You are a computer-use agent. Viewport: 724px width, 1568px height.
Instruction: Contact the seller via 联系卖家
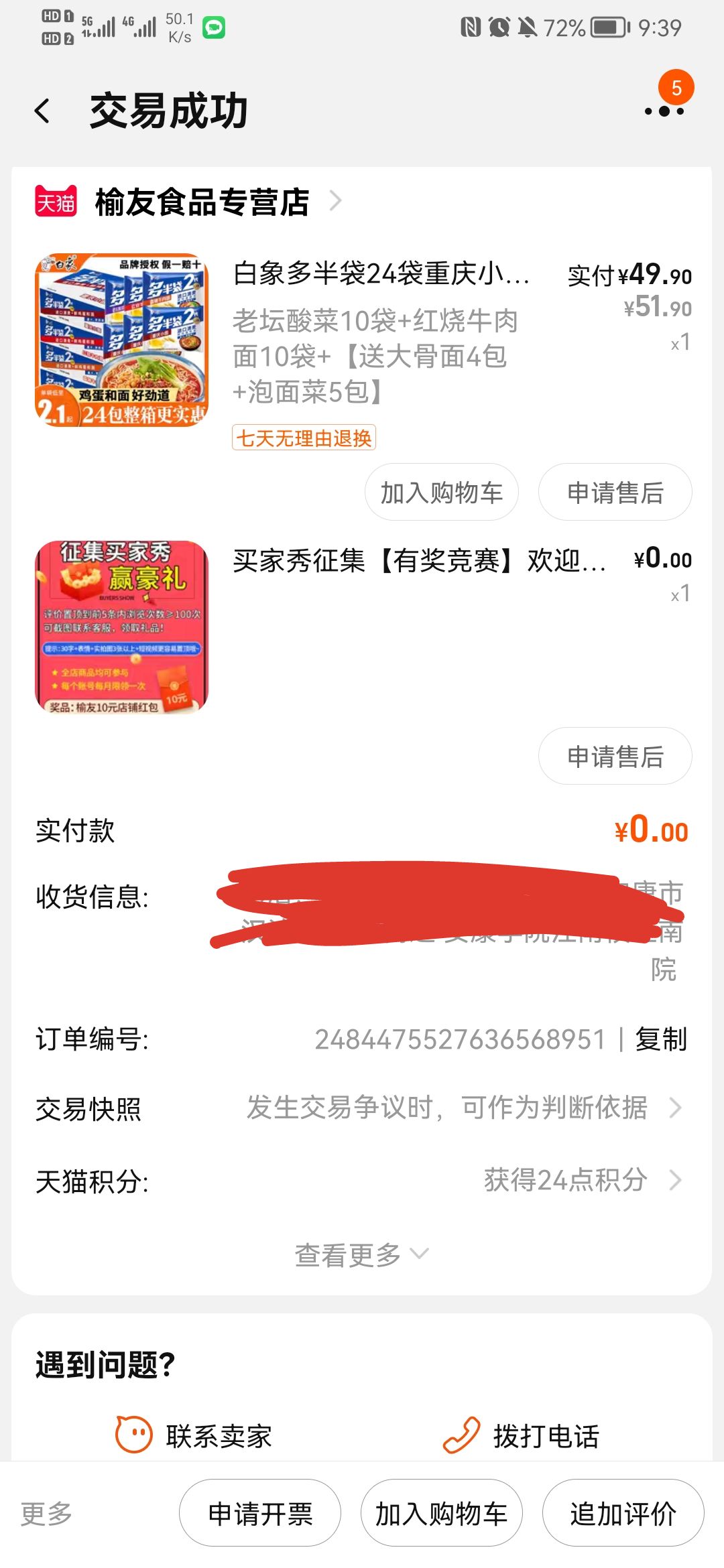coord(194,1435)
